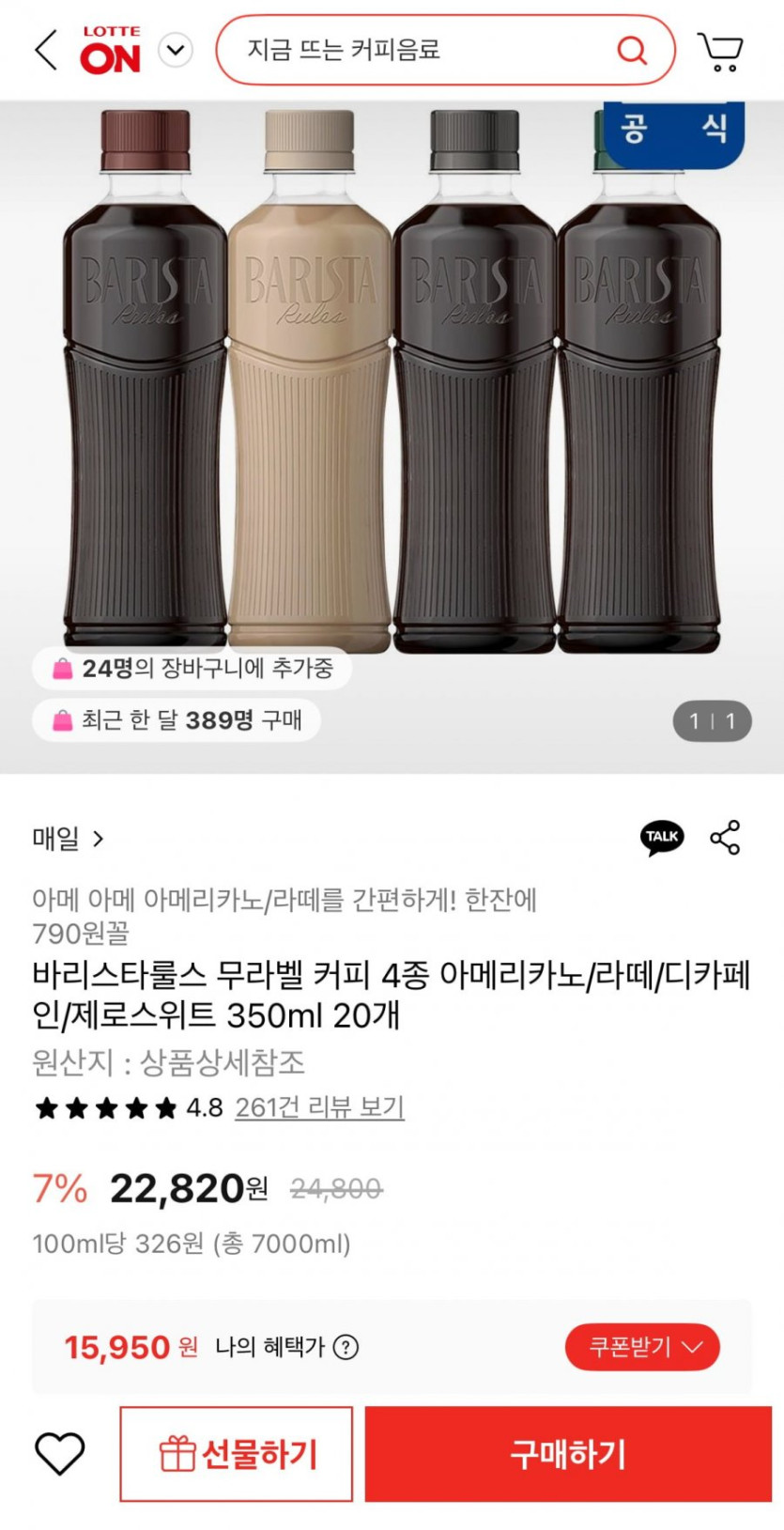
Task: Tap the 쿠폰받기 button
Action: click(642, 1347)
